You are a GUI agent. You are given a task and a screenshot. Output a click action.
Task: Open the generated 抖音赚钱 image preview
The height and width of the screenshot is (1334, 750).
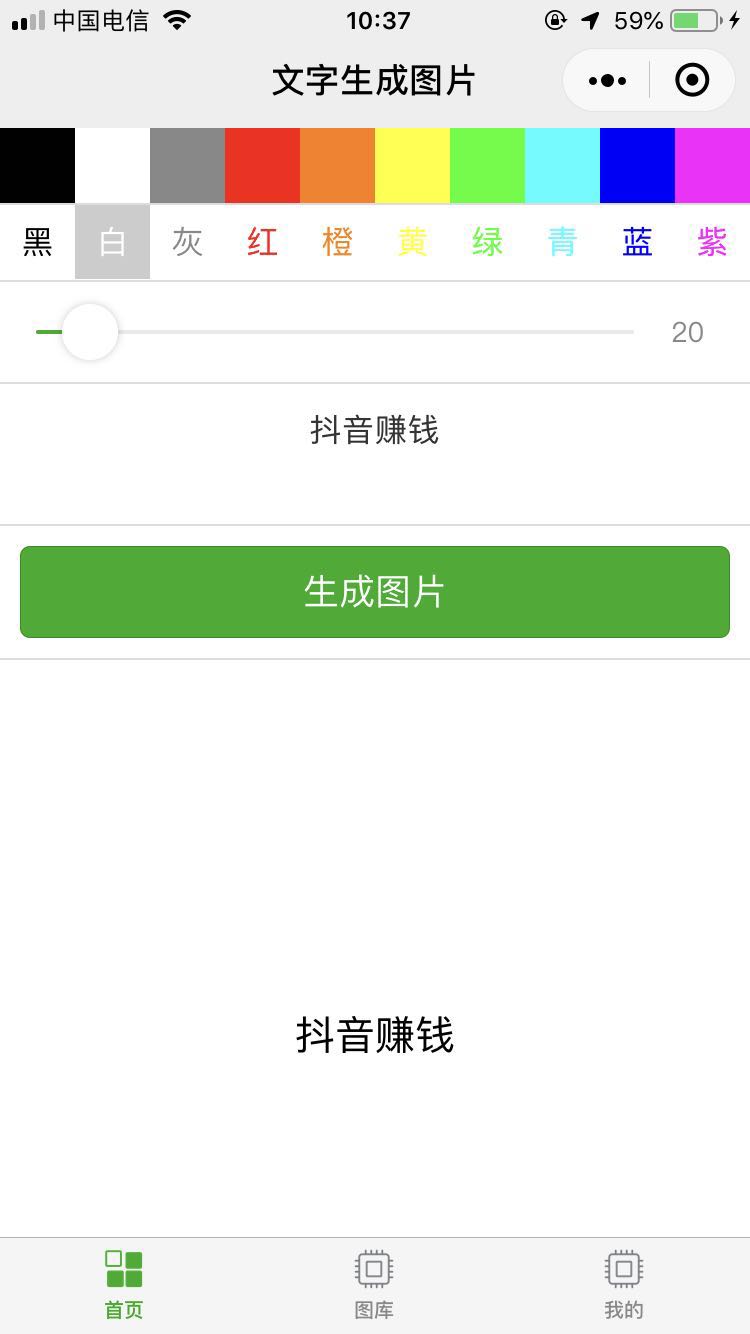pos(375,1035)
